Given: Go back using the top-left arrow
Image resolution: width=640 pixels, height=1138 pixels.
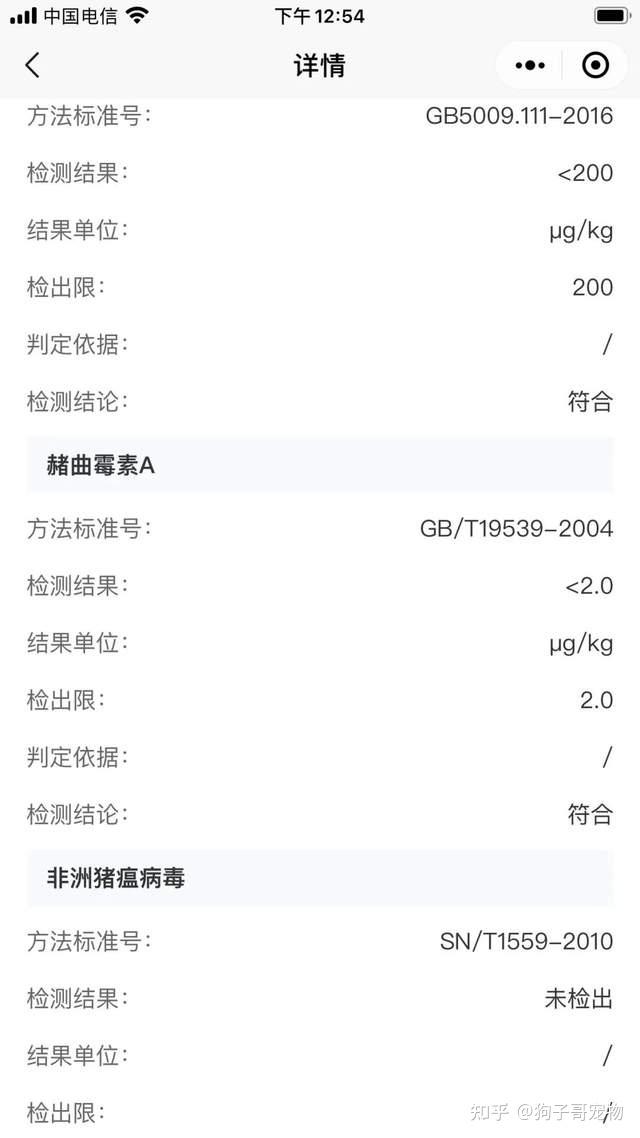Looking at the screenshot, I should pos(32,65).
